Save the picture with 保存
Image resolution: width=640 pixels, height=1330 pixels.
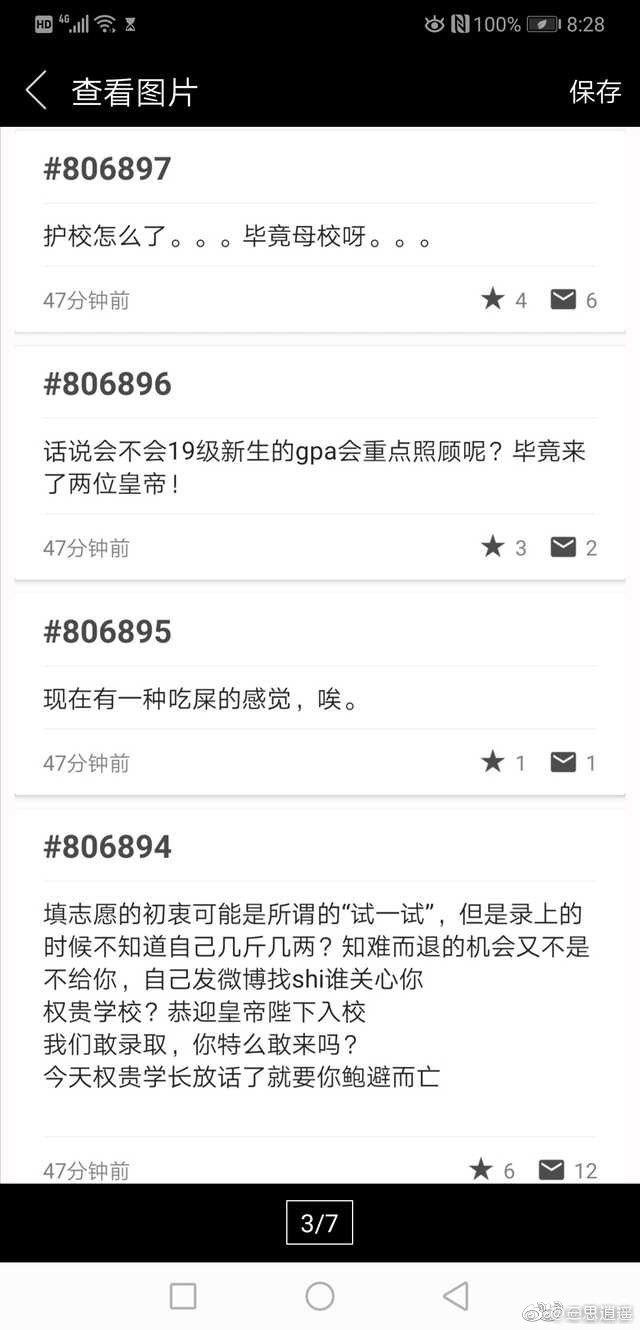click(595, 91)
